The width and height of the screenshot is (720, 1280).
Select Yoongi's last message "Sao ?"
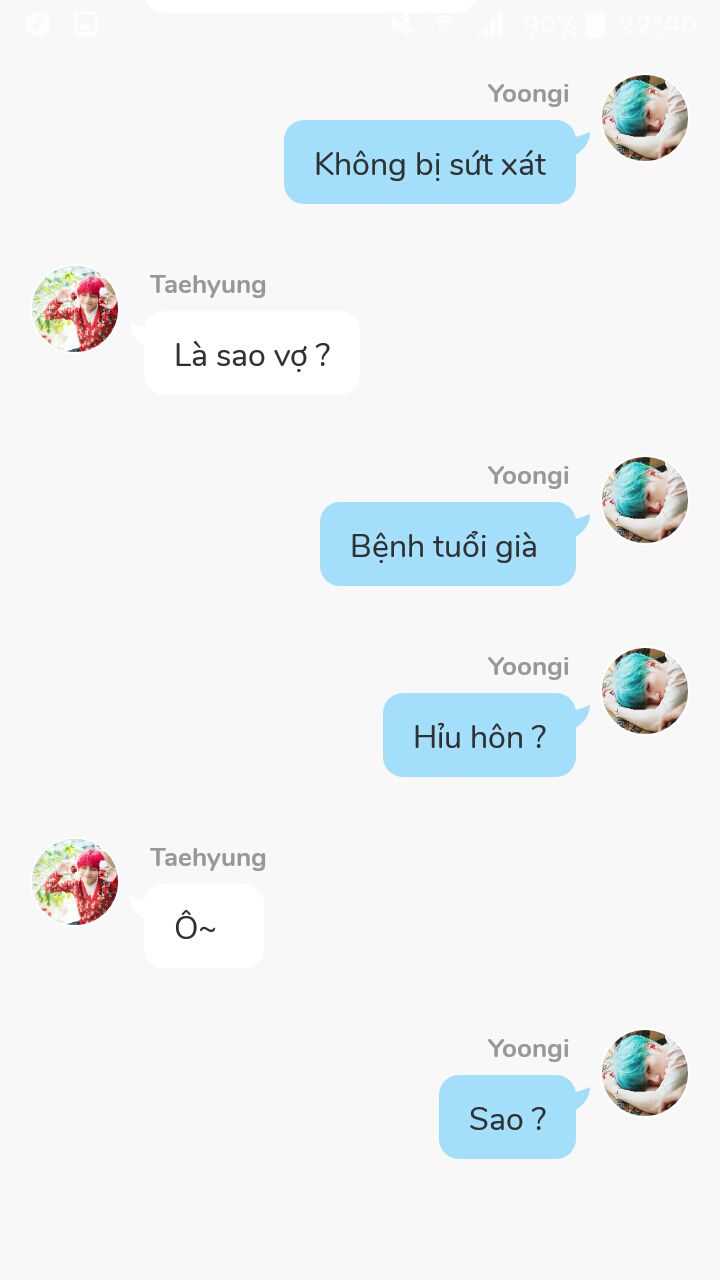(x=507, y=1117)
